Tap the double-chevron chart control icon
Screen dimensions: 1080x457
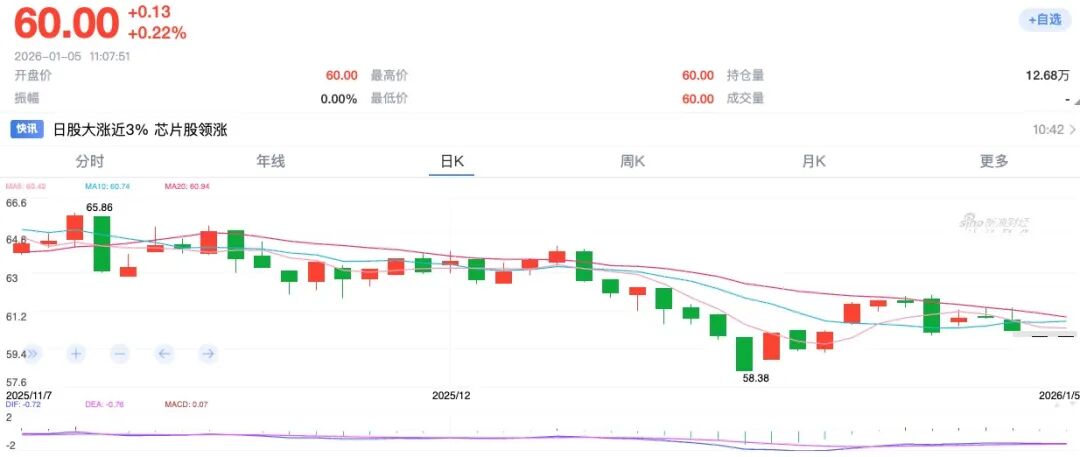tap(32, 353)
